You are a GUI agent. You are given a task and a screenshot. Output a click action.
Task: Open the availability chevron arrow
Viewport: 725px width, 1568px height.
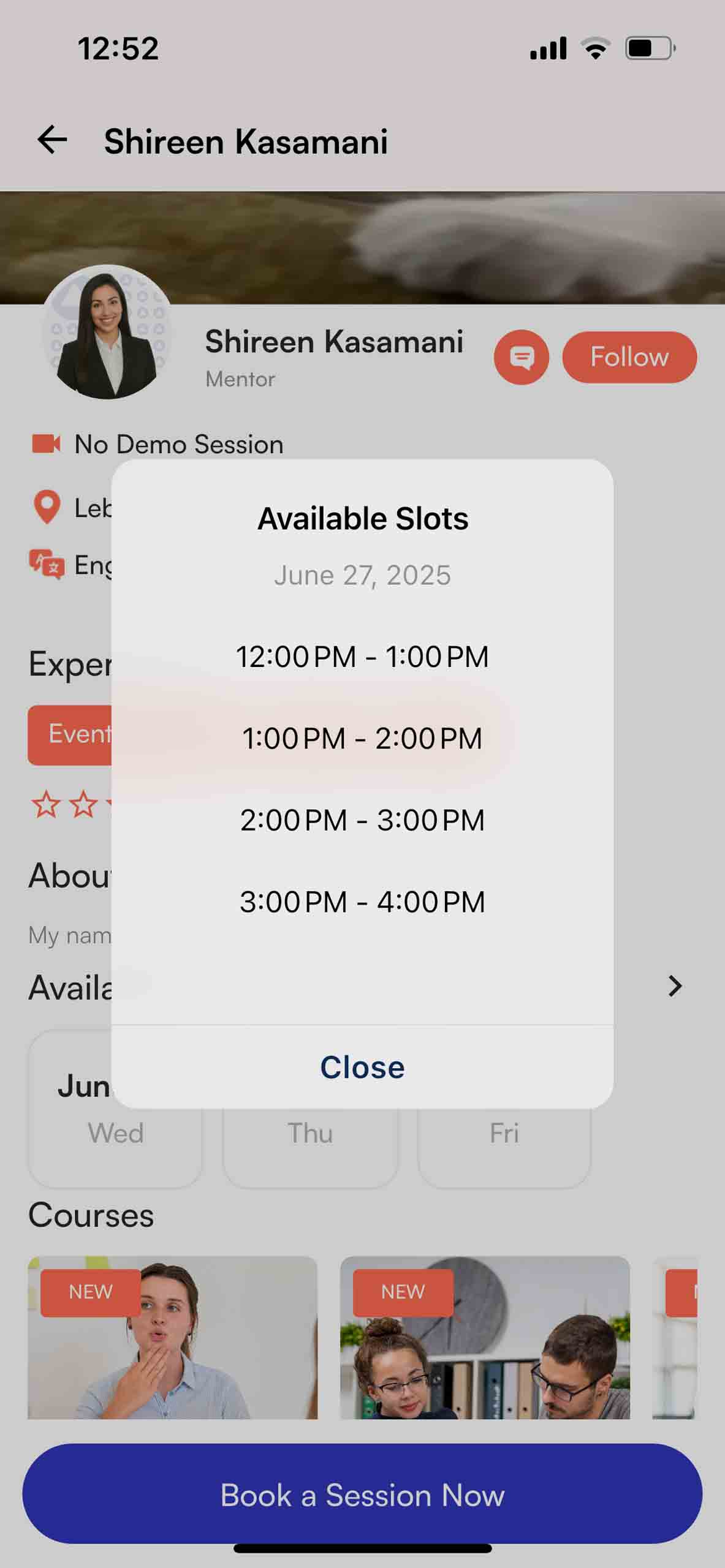tap(675, 986)
